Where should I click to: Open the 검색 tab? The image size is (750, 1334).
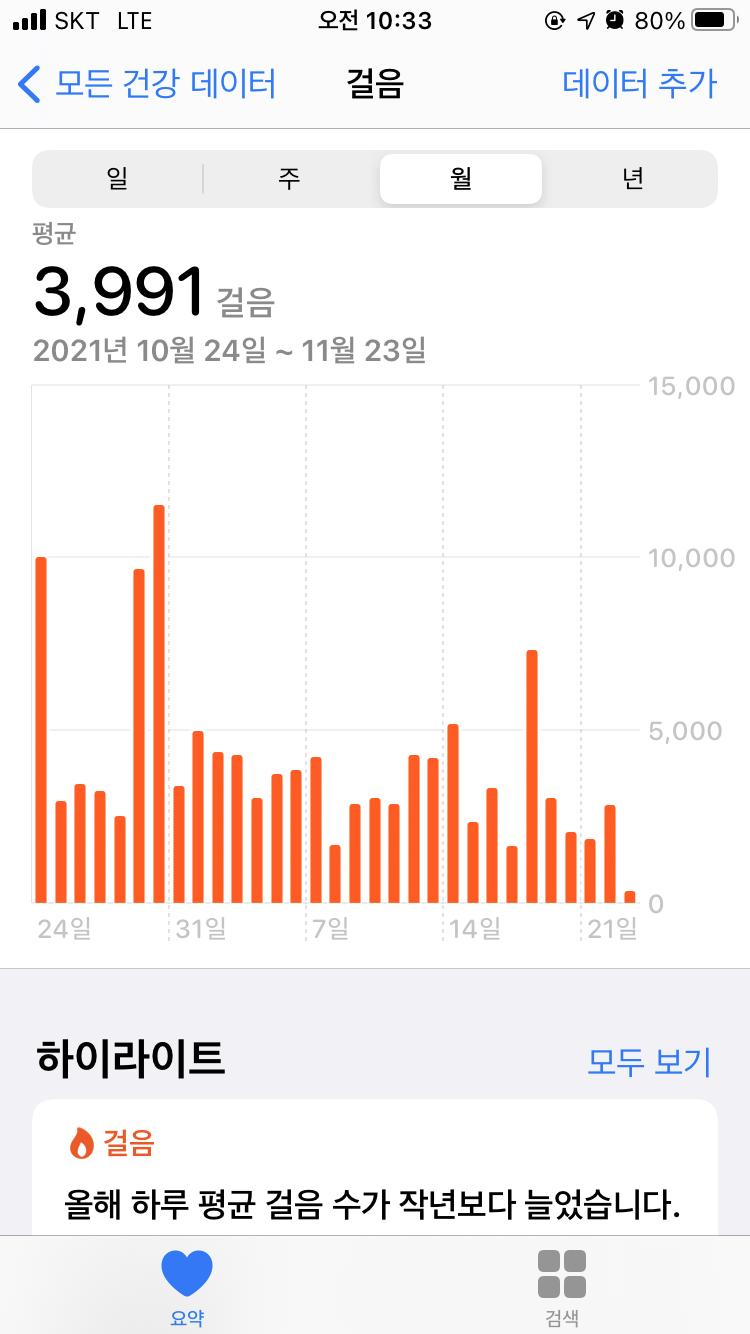(562, 1286)
